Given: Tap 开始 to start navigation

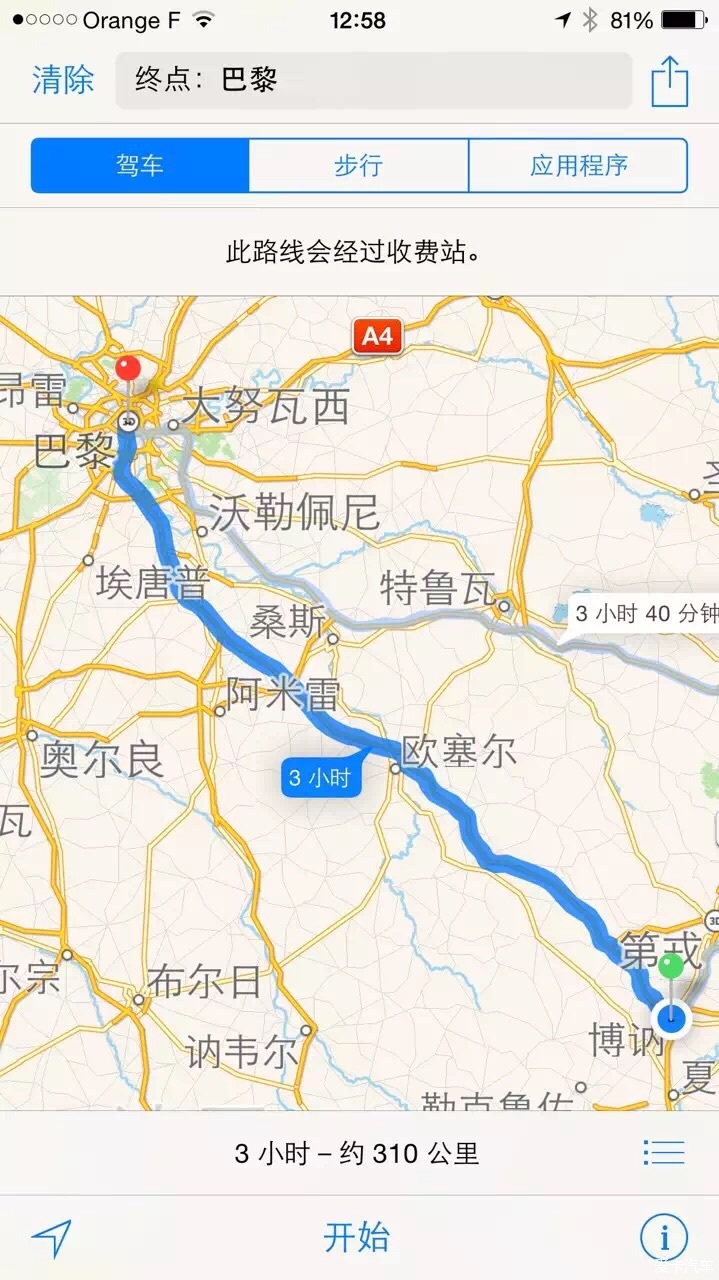Looking at the screenshot, I should [357, 1238].
